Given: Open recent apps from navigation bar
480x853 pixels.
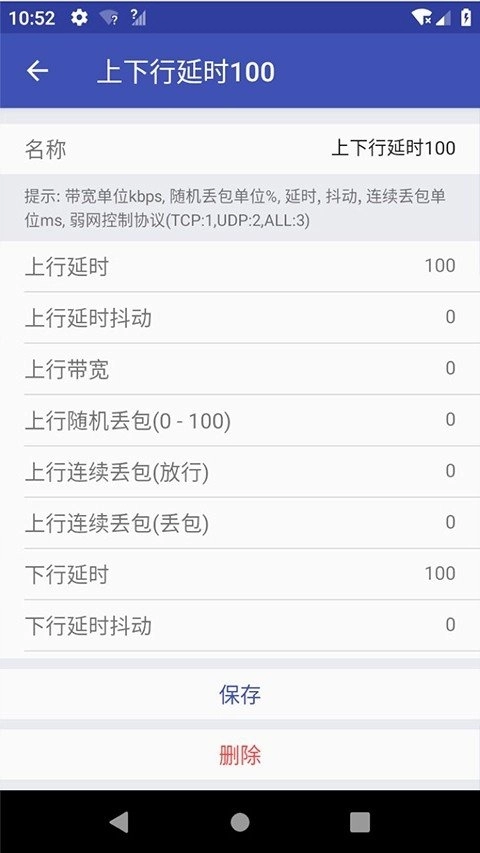Looking at the screenshot, I should coord(360,823).
